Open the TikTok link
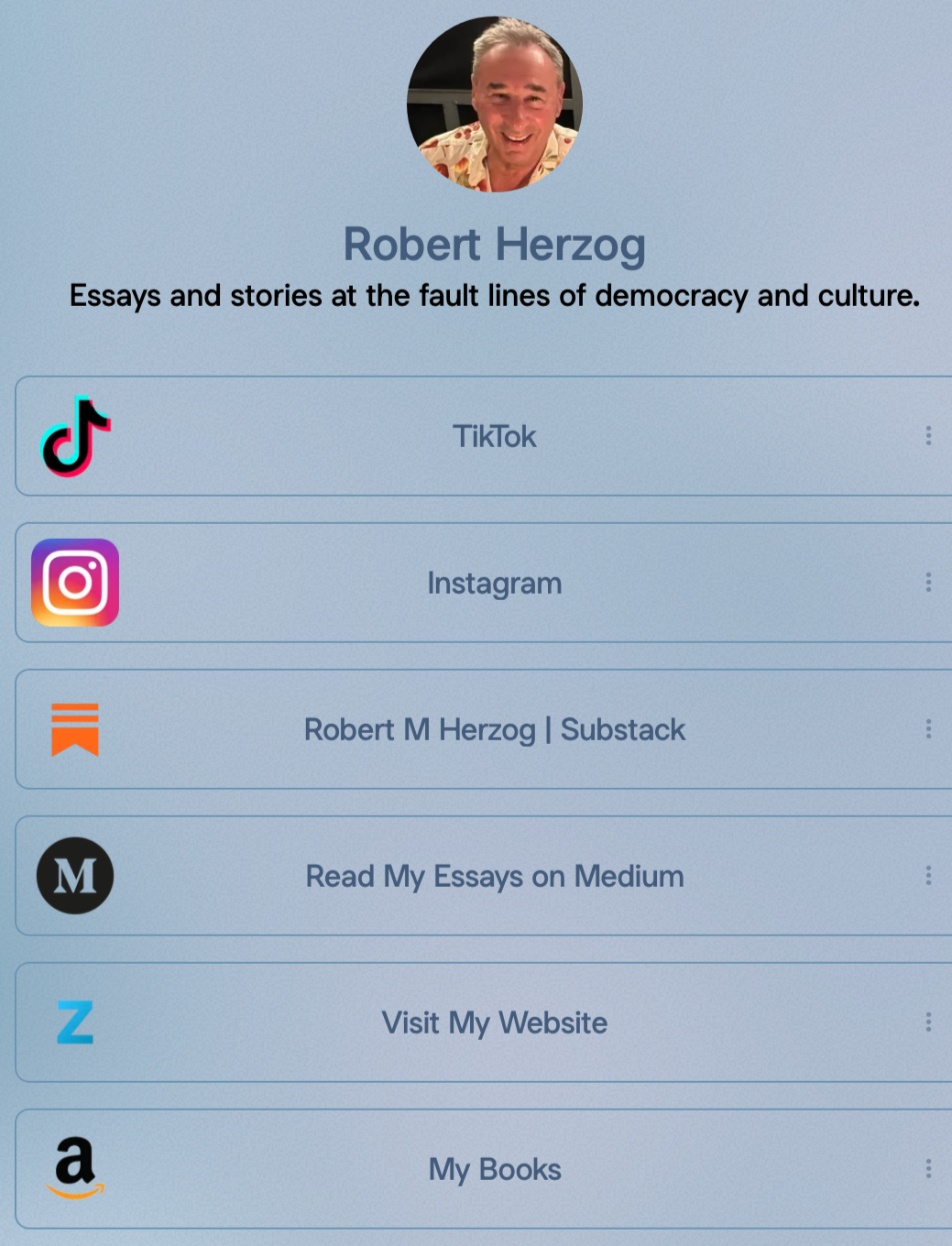This screenshot has width=952, height=1246. (x=484, y=436)
